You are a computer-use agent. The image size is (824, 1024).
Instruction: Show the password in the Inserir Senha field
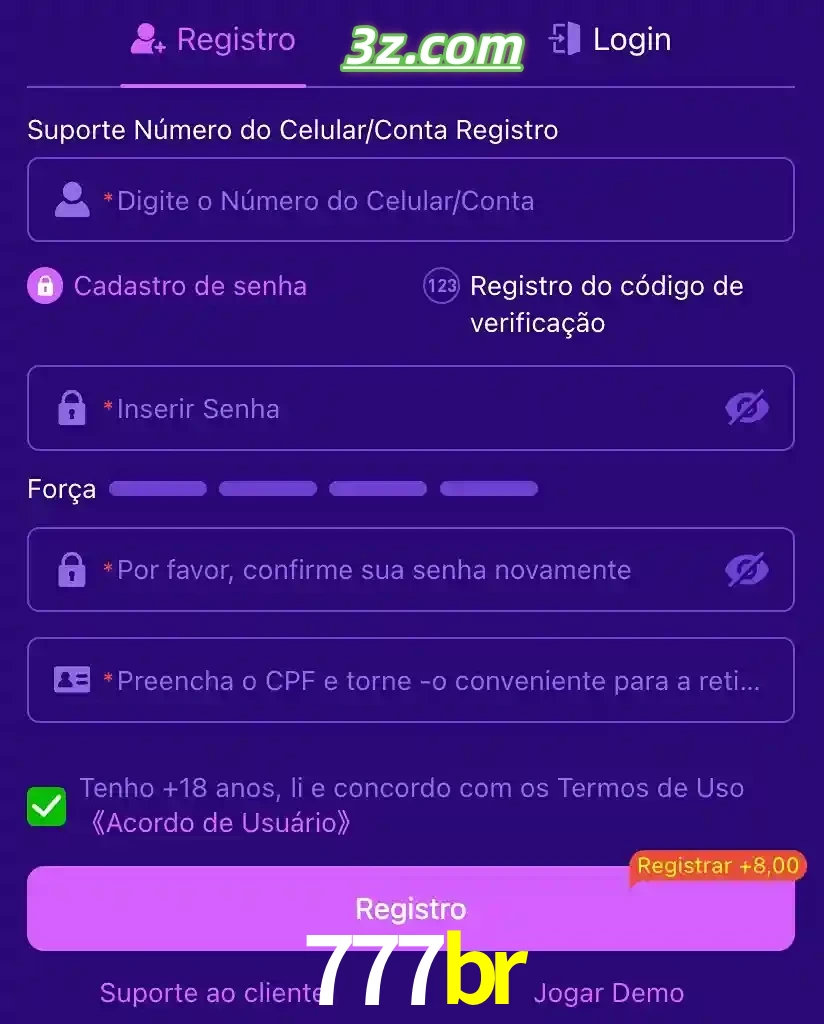click(747, 407)
